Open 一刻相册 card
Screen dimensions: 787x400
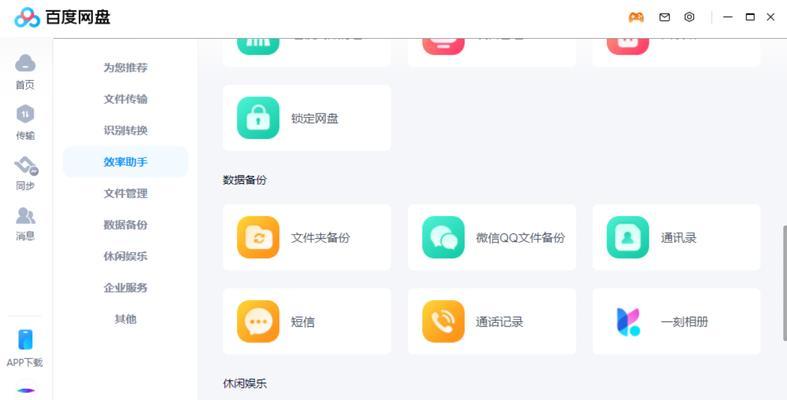point(676,322)
